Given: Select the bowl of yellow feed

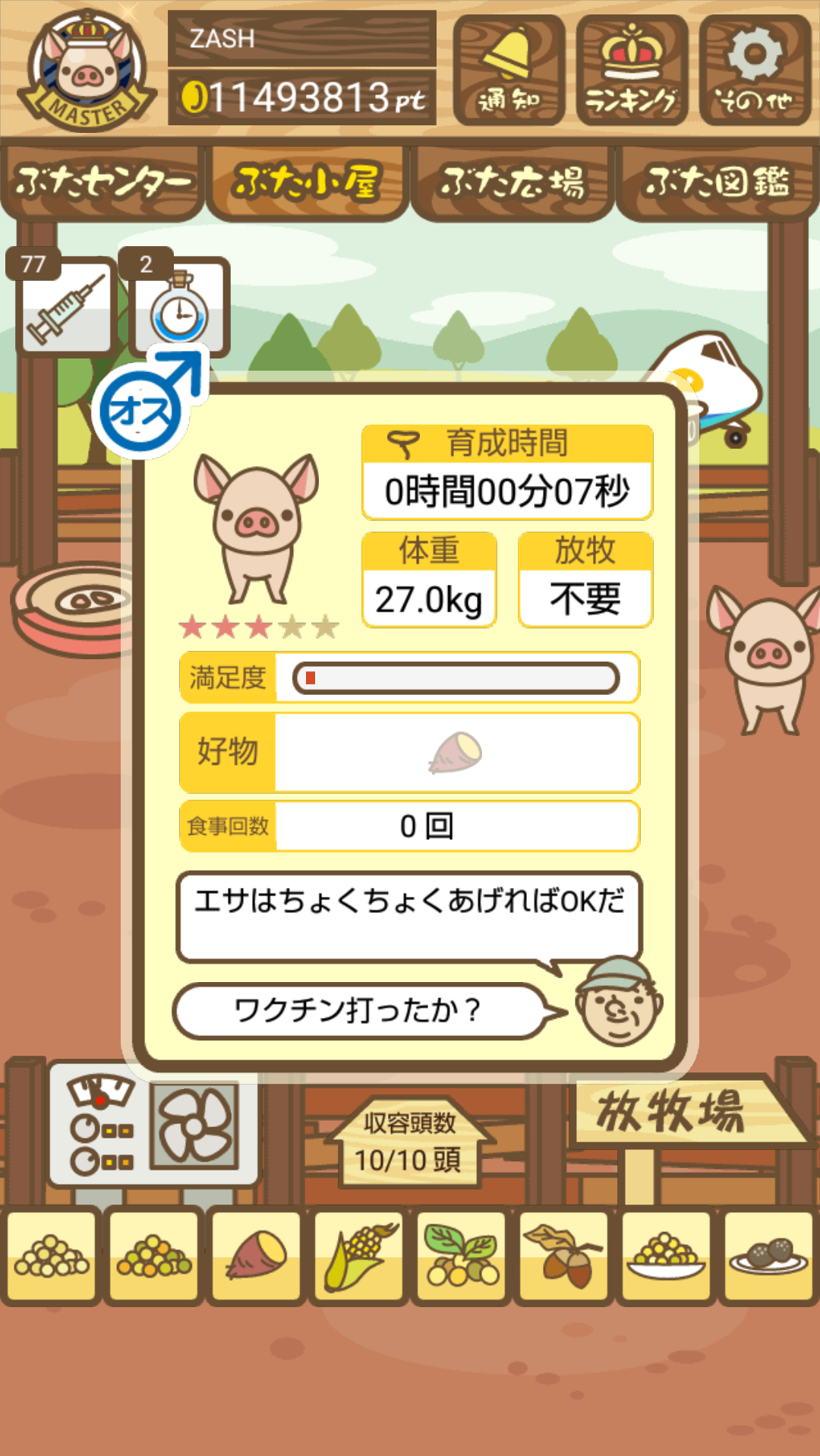Looking at the screenshot, I should (x=667, y=1256).
